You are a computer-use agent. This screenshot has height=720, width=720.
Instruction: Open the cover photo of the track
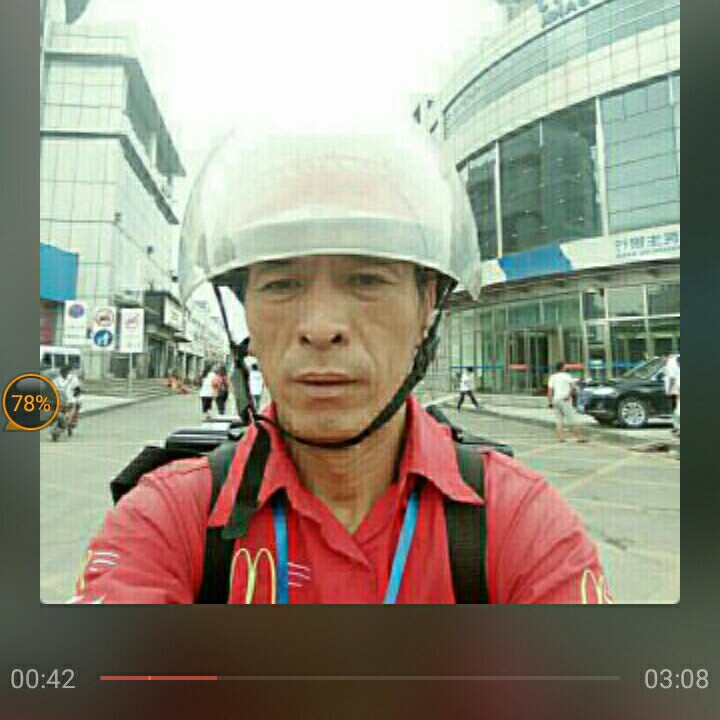pos(360,302)
